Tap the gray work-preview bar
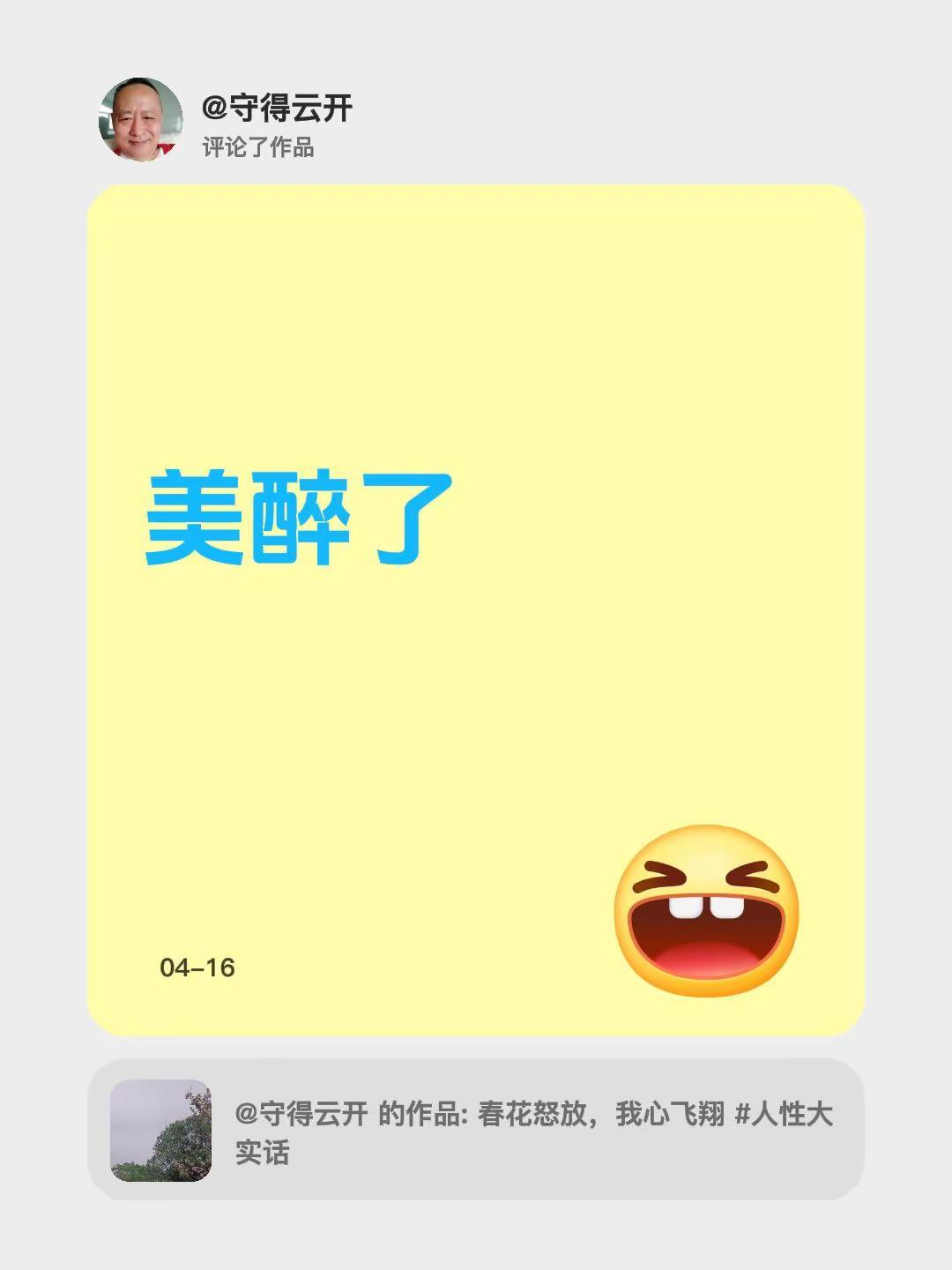The height and width of the screenshot is (1270, 952). [476, 1133]
